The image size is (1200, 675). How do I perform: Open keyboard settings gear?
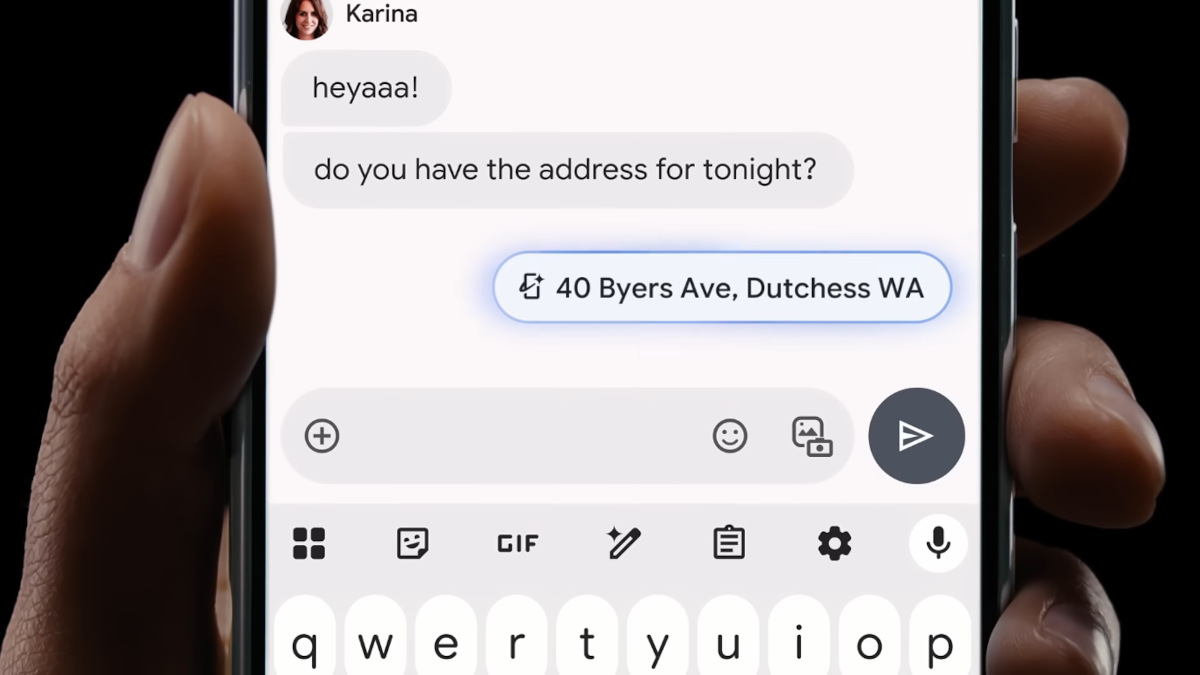834,544
